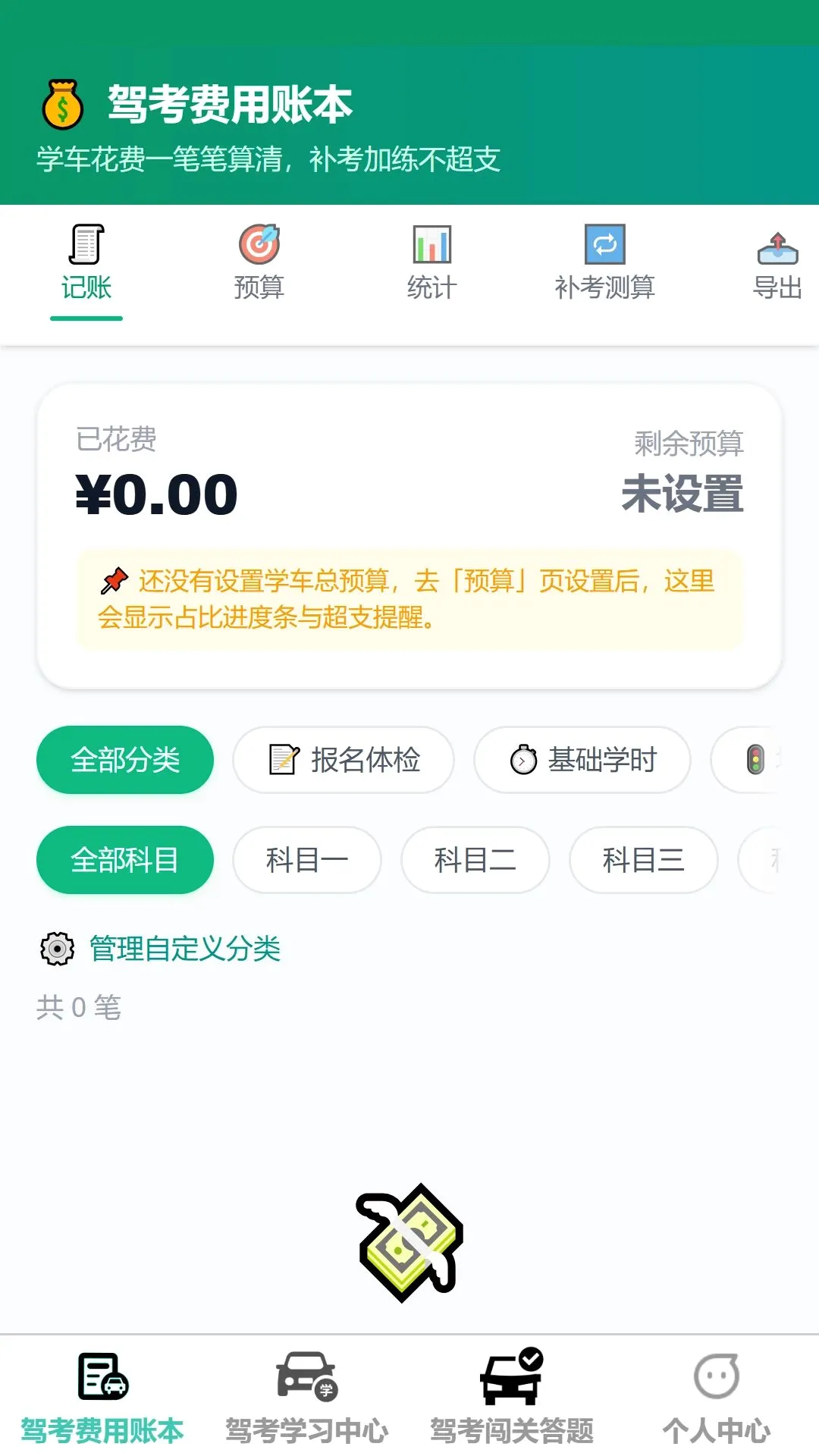Tap the 记账 tab
The image size is (819, 1456).
click(x=86, y=264)
